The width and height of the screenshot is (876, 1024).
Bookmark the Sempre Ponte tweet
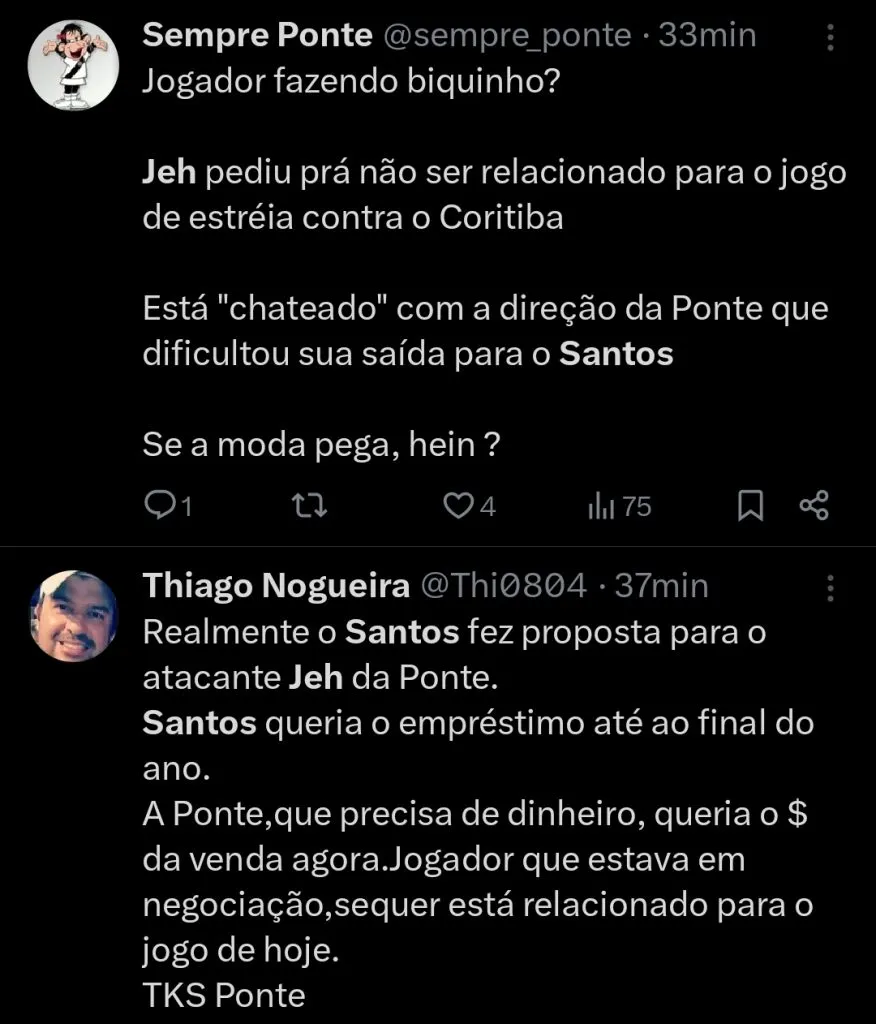coord(752,506)
